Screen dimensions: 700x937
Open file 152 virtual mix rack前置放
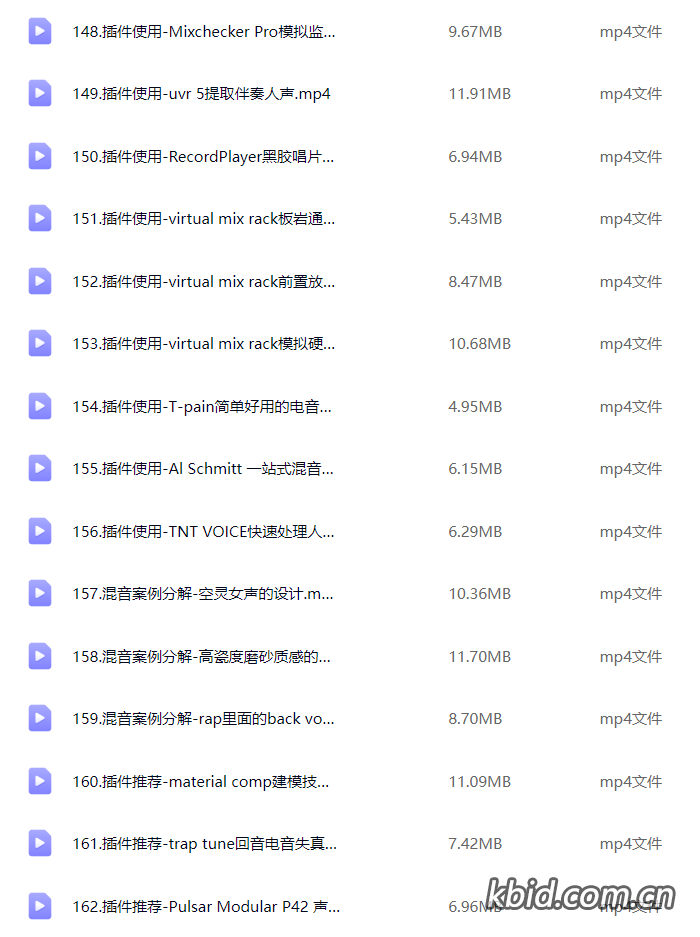click(x=203, y=282)
